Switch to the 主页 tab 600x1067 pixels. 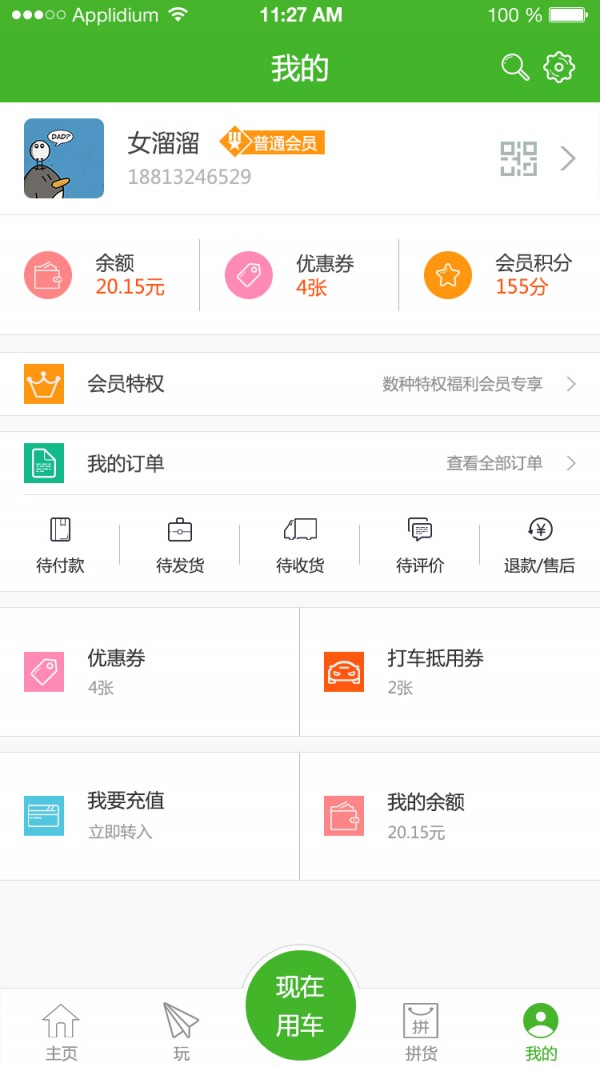click(x=61, y=1031)
